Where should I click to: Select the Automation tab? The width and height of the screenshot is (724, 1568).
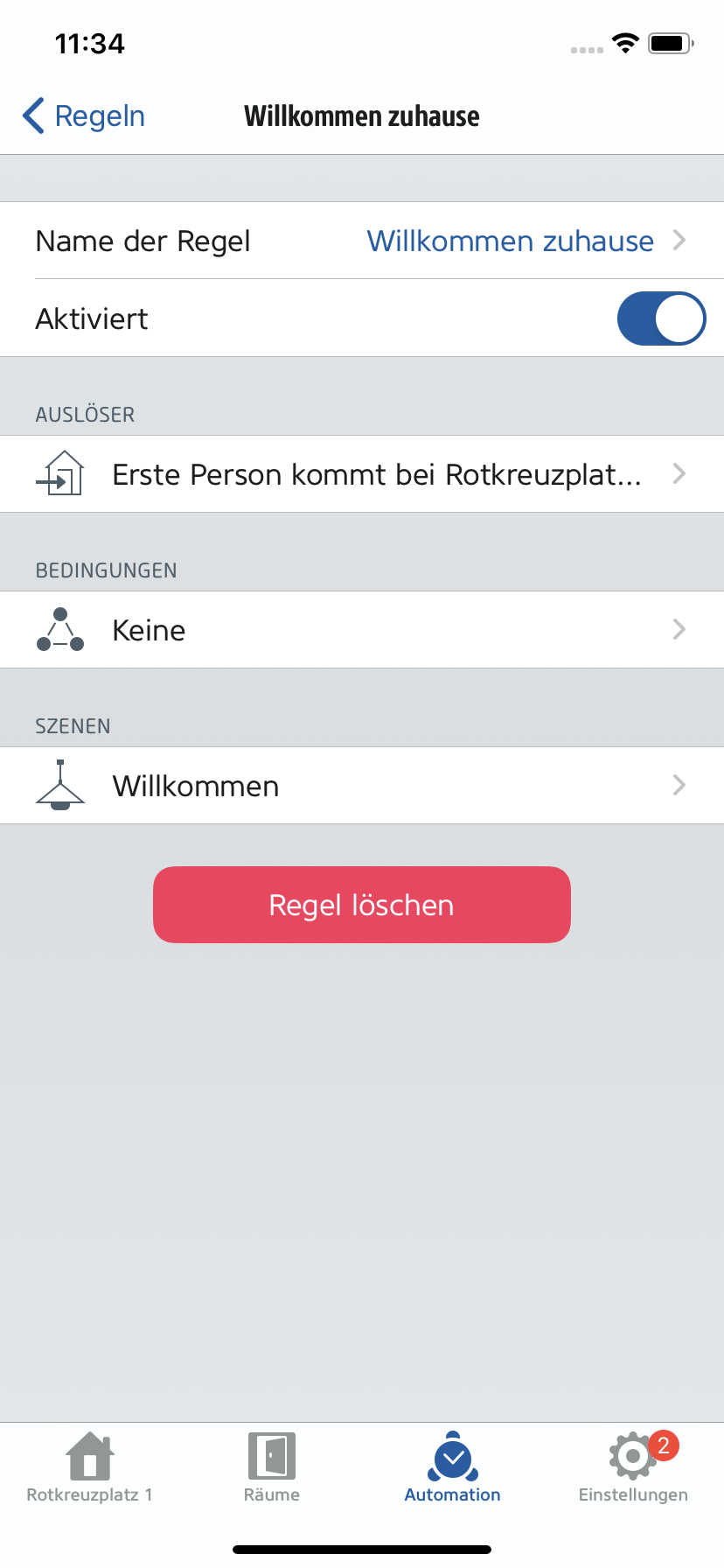(x=452, y=1468)
